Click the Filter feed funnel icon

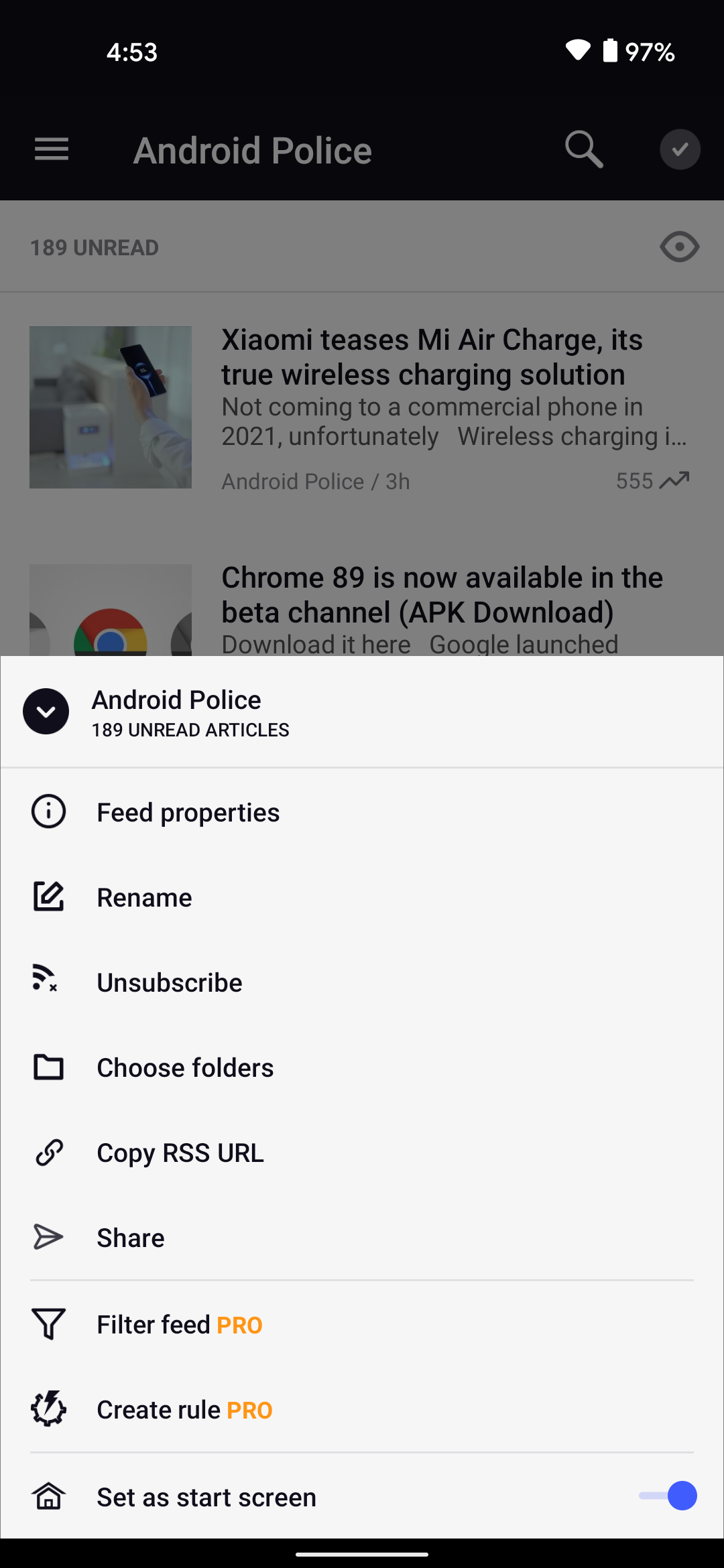tap(48, 1323)
